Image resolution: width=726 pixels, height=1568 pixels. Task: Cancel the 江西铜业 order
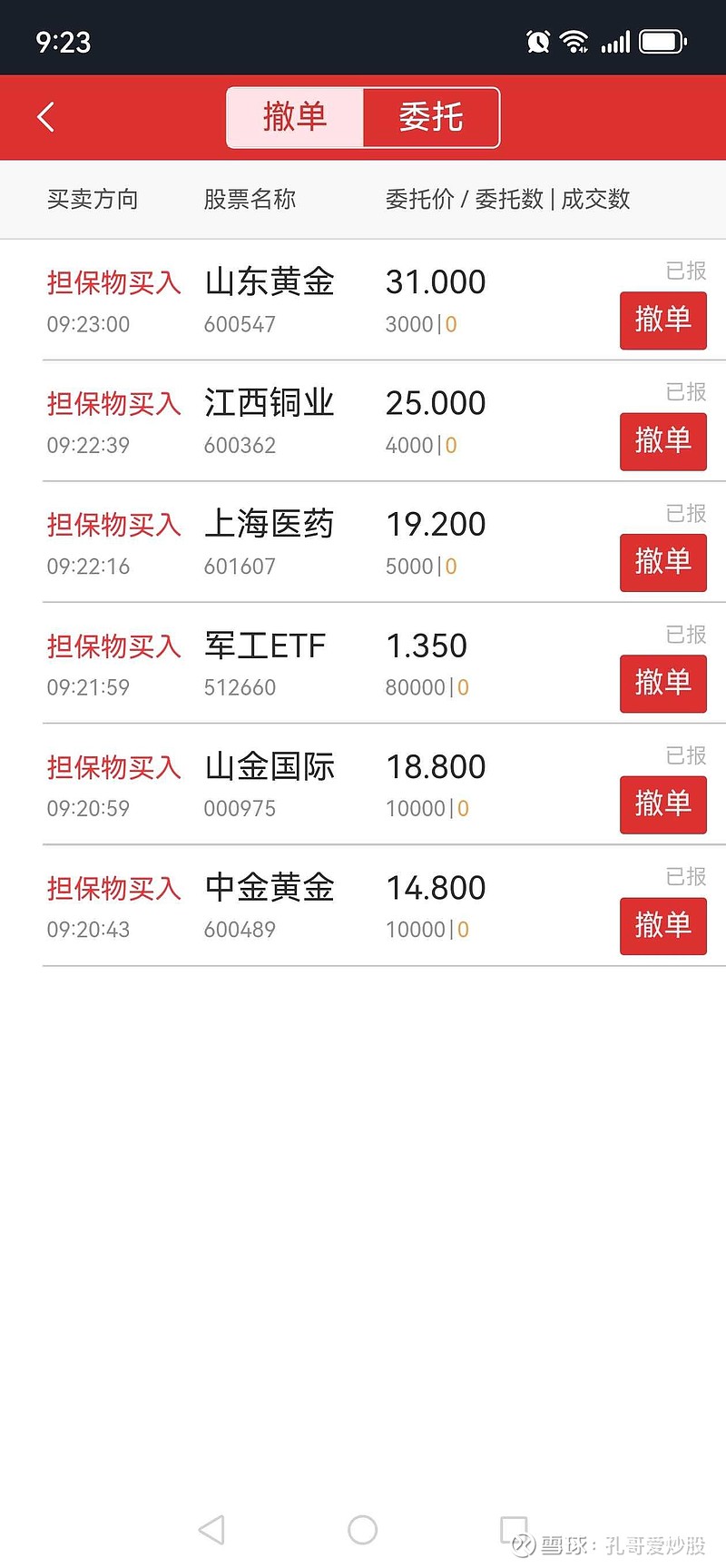662,441
